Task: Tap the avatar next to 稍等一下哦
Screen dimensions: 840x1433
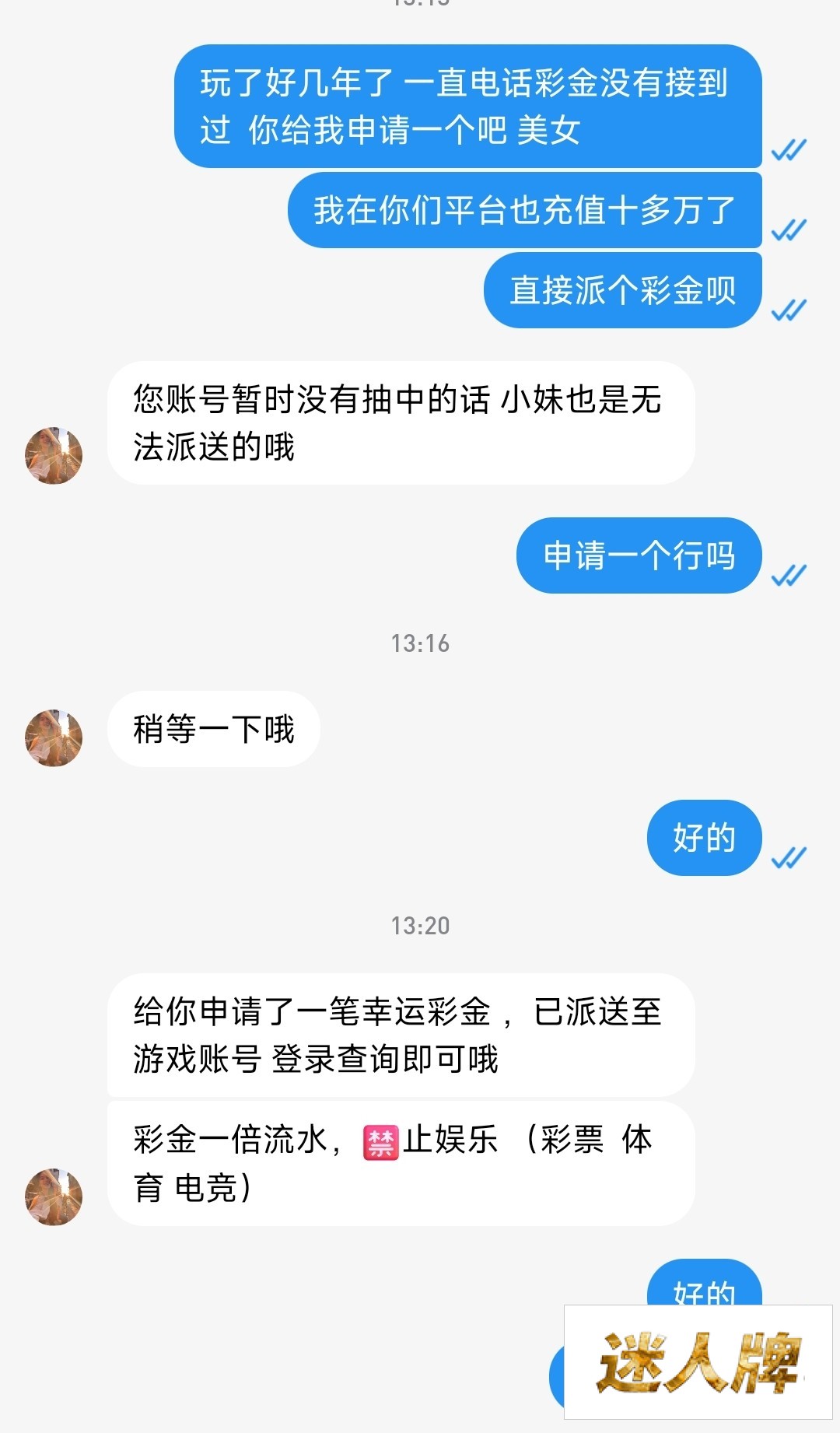Action: point(54,738)
